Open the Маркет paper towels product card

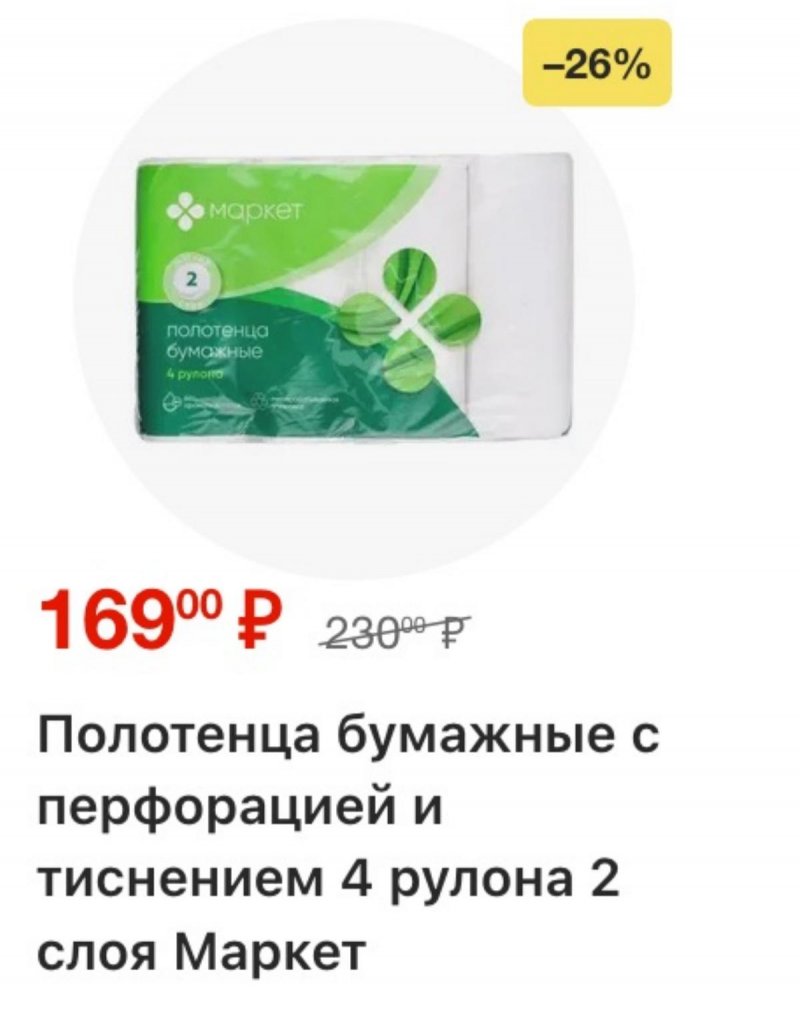click(x=355, y=300)
